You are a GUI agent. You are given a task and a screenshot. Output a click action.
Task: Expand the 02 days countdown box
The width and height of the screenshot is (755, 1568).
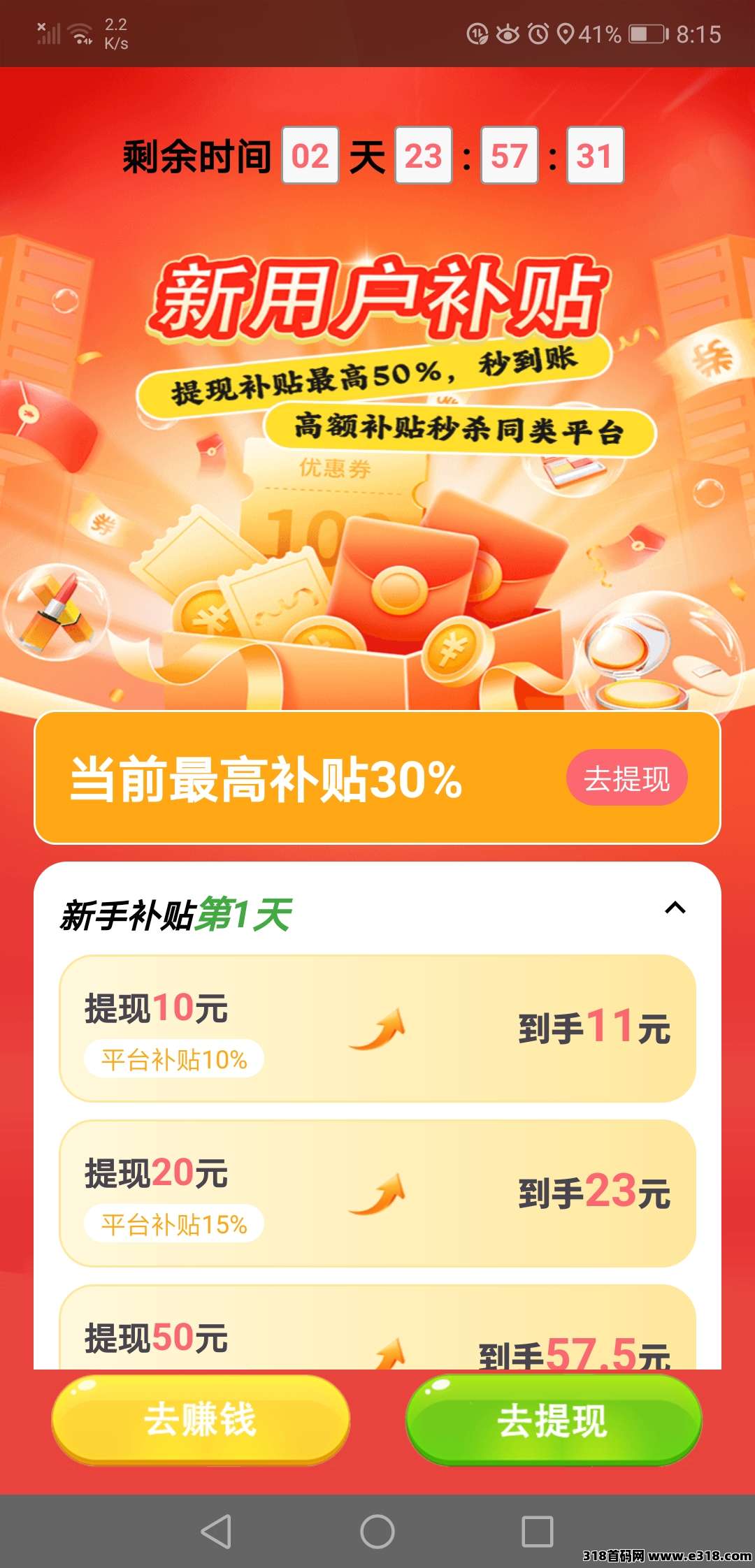coord(310,155)
